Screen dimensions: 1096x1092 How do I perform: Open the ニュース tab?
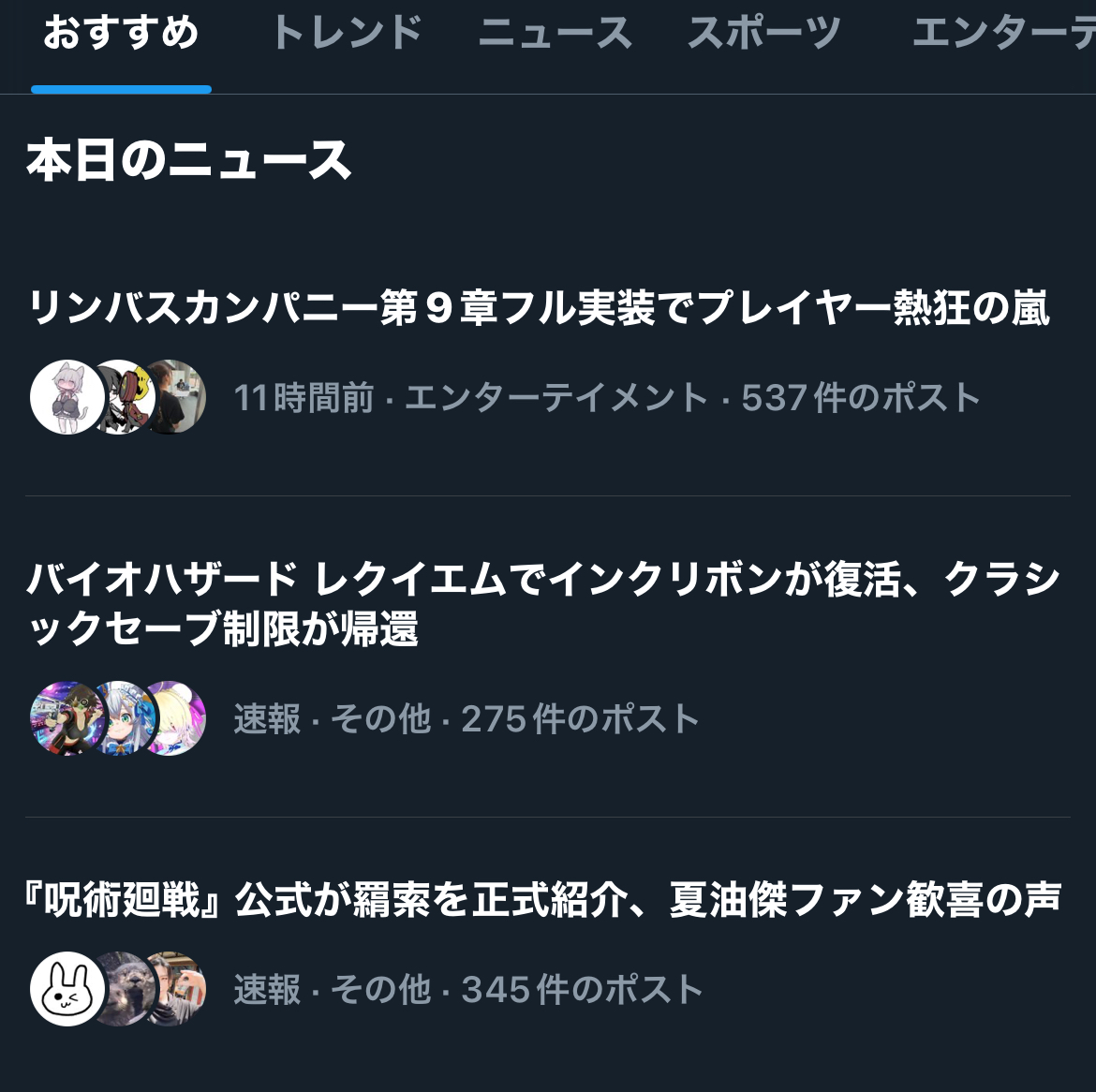555,35
